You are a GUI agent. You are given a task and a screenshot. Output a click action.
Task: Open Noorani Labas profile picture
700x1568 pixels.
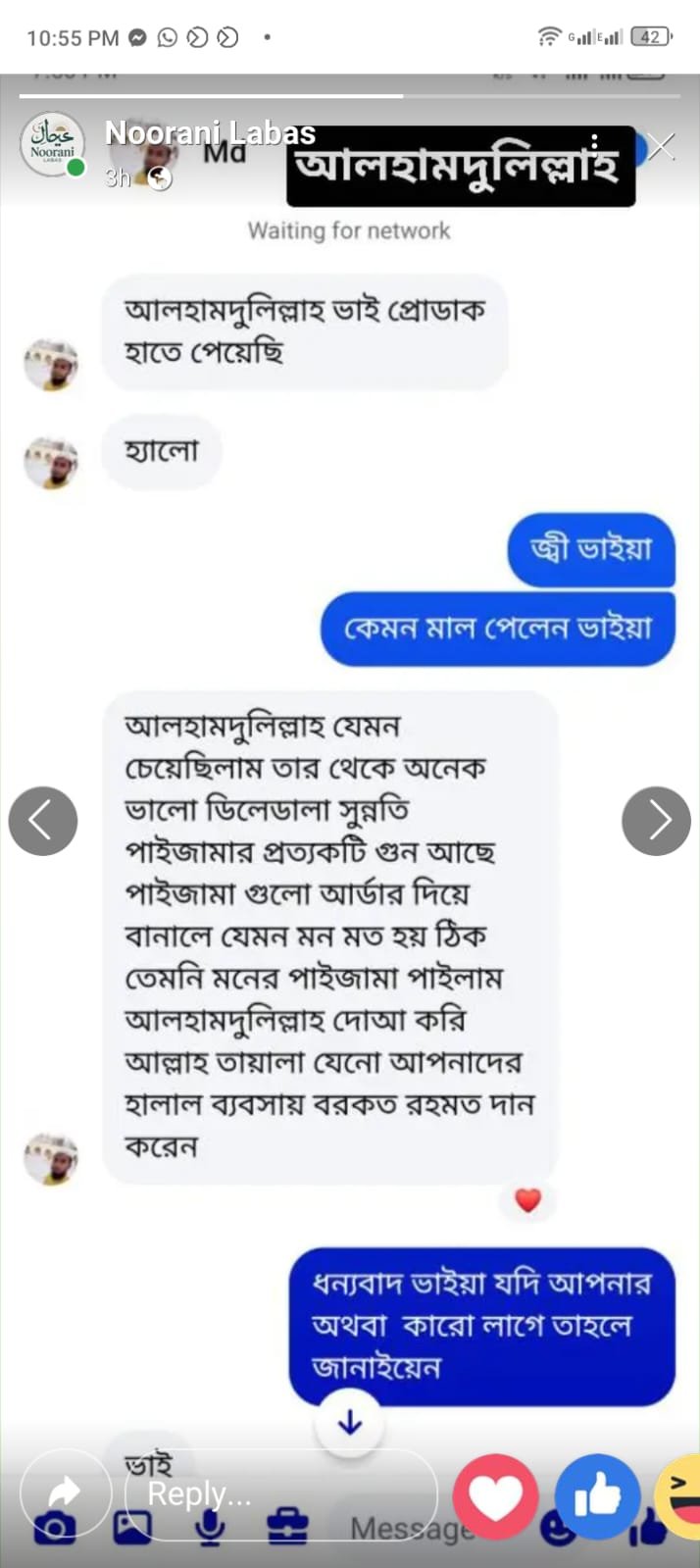(52, 145)
